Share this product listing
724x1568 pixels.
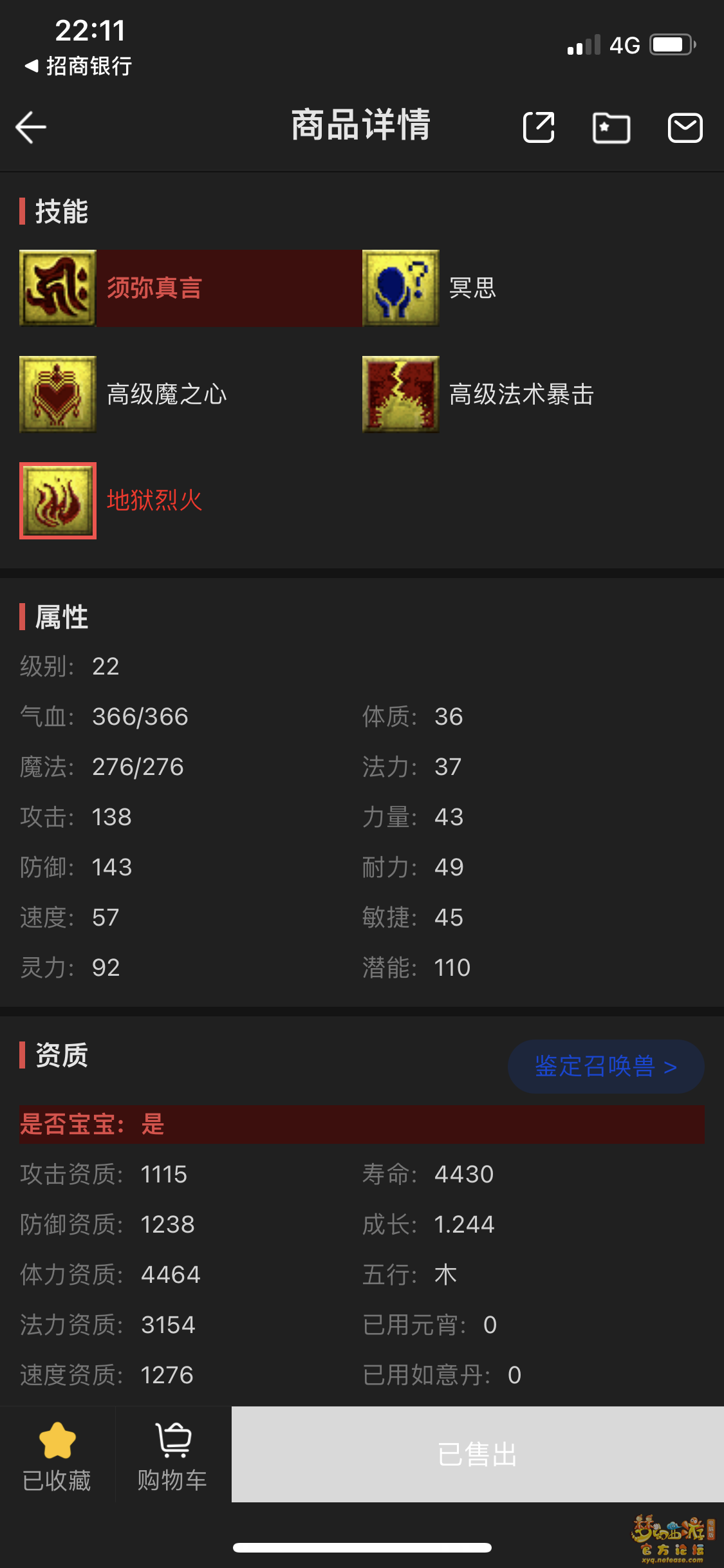tap(539, 127)
